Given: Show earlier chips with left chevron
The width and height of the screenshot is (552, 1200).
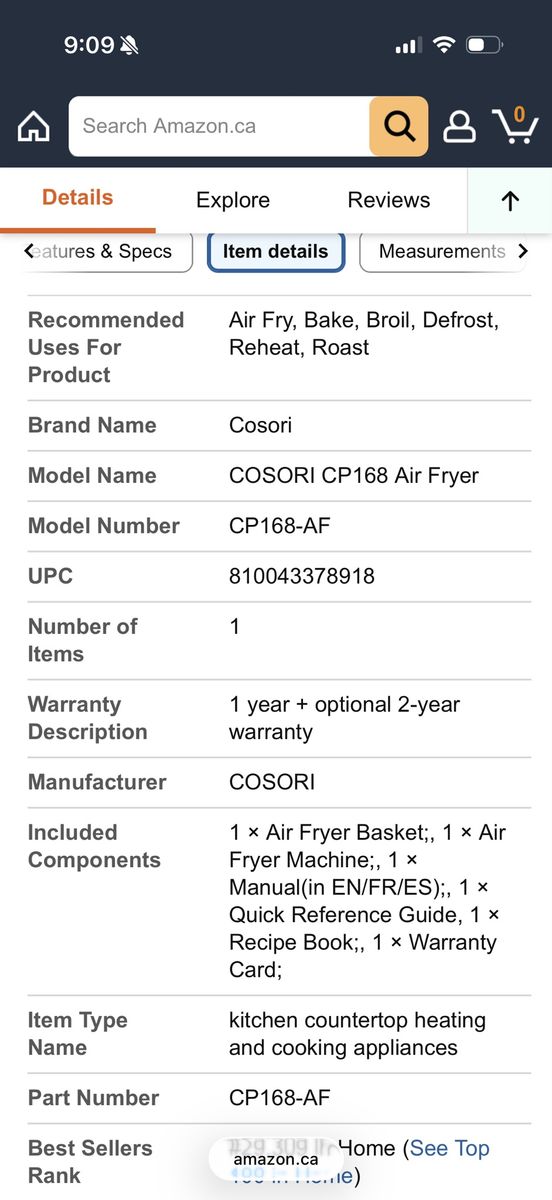Looking at the screenshot, I should (28, 252).
